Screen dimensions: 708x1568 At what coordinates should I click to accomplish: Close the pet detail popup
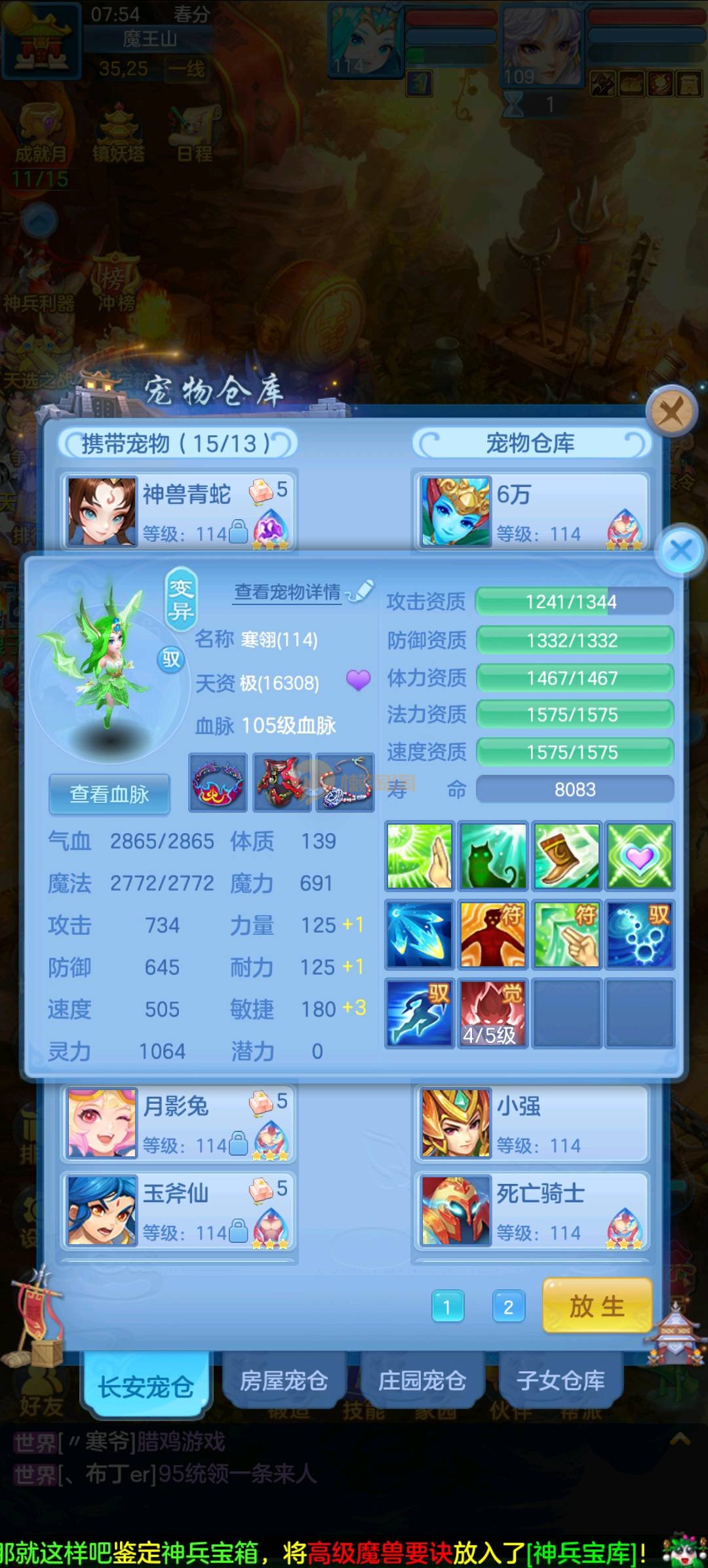coord(680,549)
